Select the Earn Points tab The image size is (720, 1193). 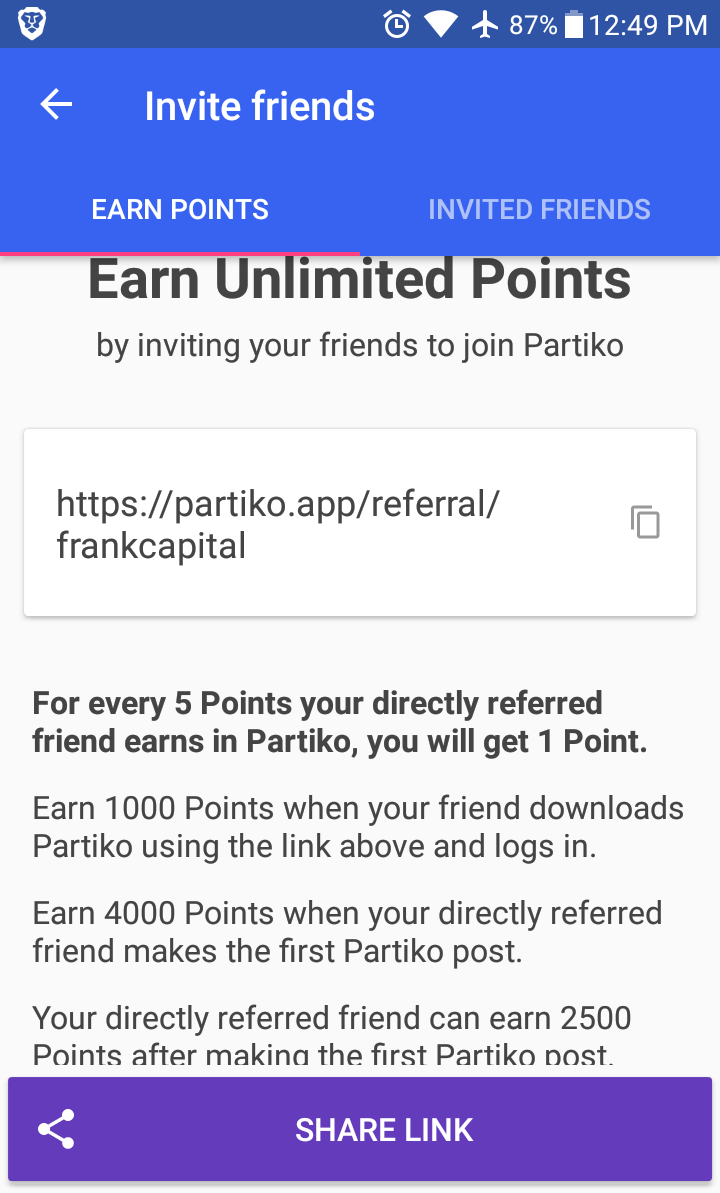pyautogui.click(x=180, y=209)
